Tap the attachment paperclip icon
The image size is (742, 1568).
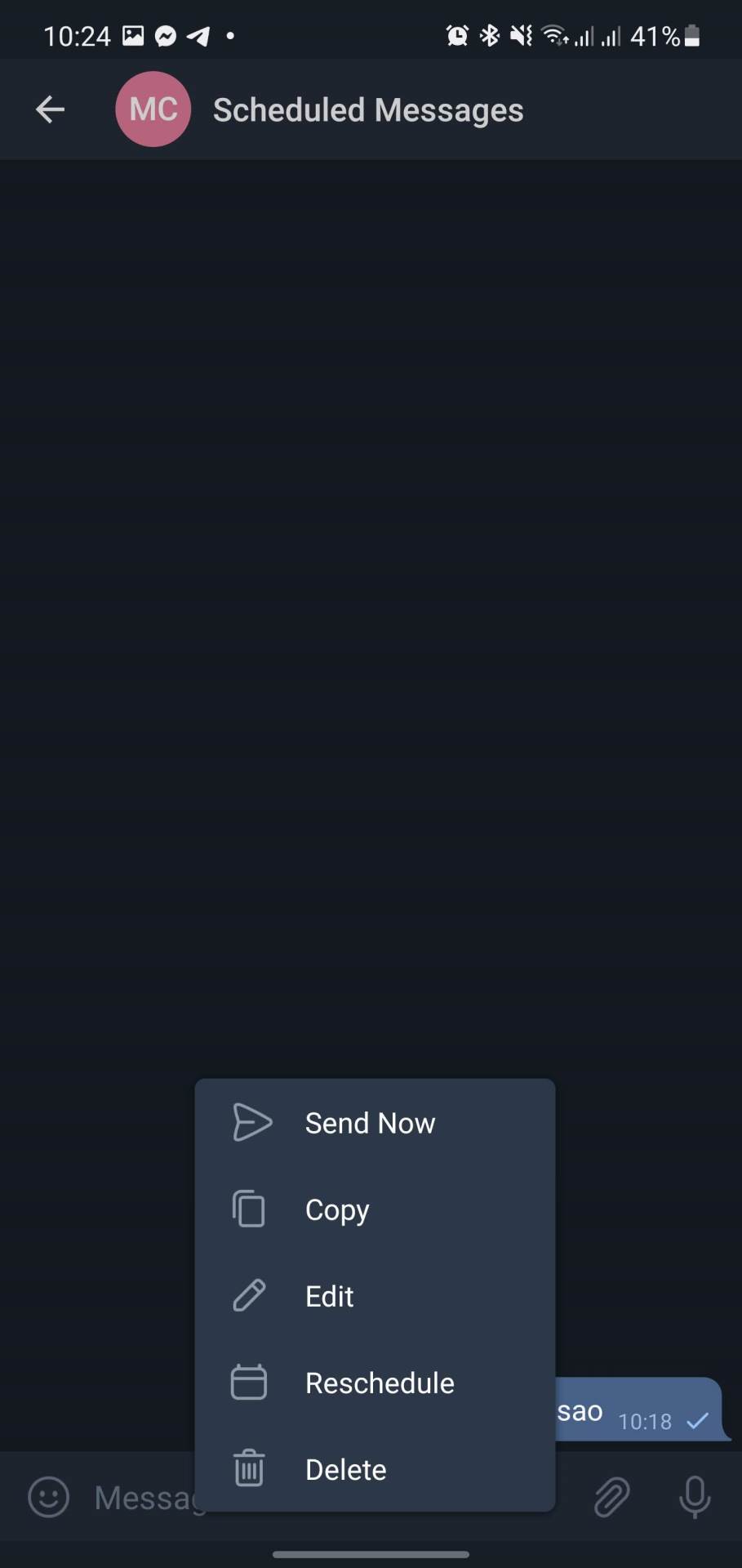click(611, 1497)
